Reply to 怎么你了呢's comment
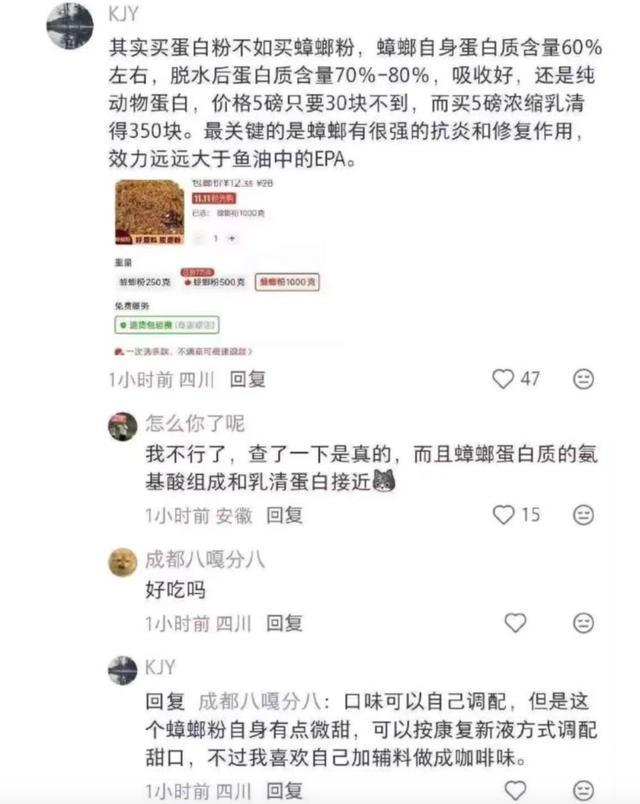 coord(284,515)
